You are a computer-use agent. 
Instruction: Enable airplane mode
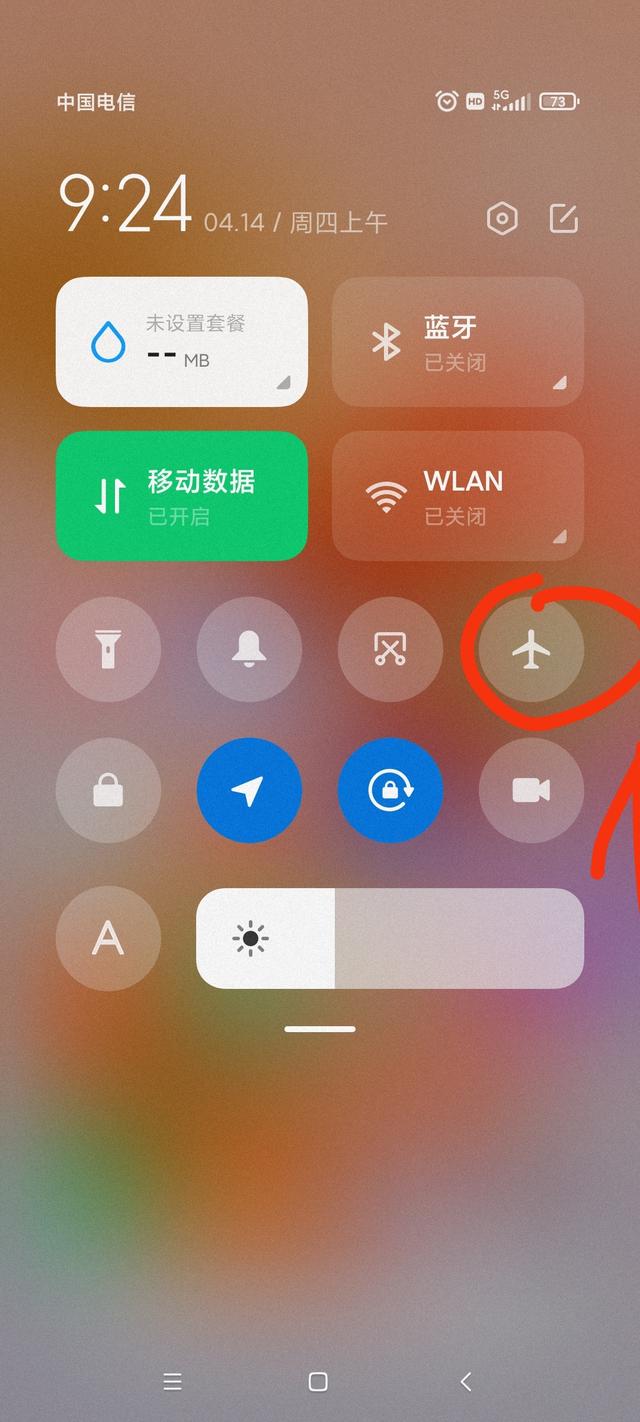click(x=531, y=650)
